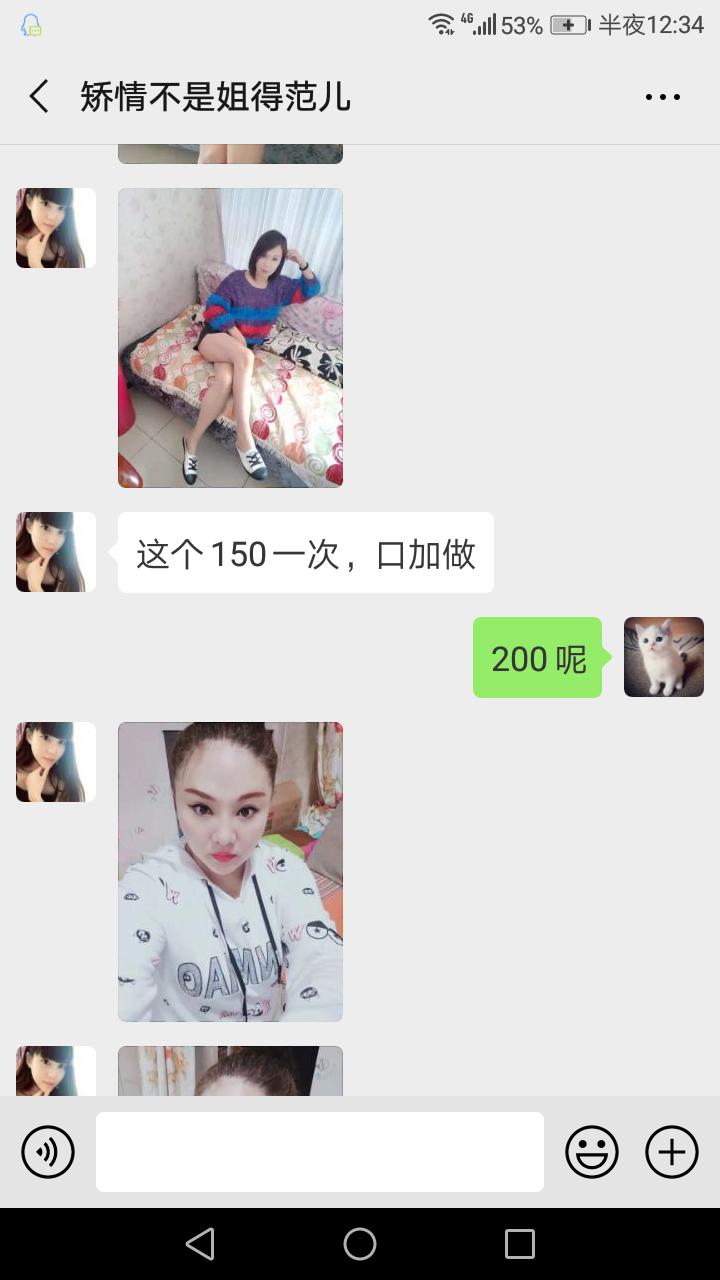Open the cat sticker sent with reply
The height and width of the screenshot is (1280, 720).
tap(663, 657)
